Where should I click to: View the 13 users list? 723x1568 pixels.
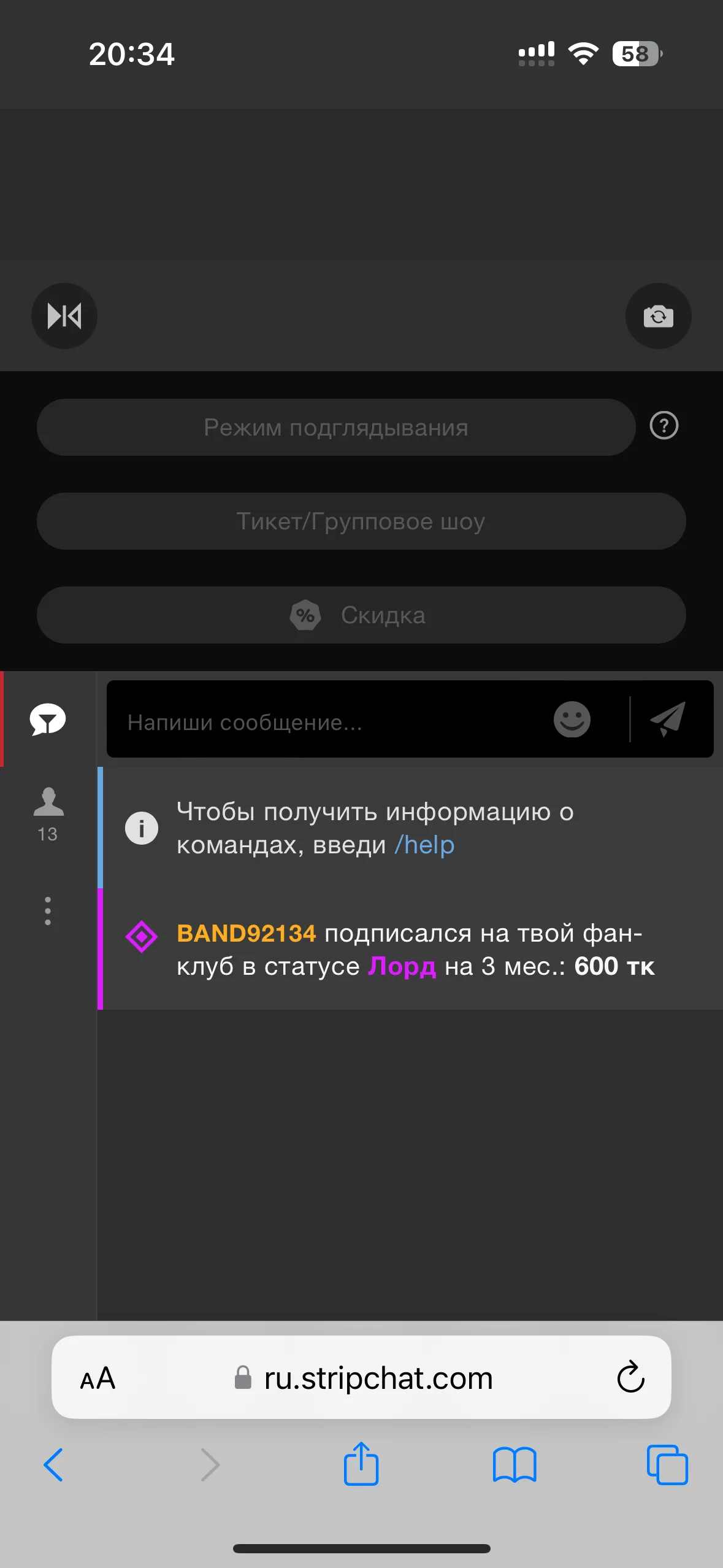(x=48, y=813)
